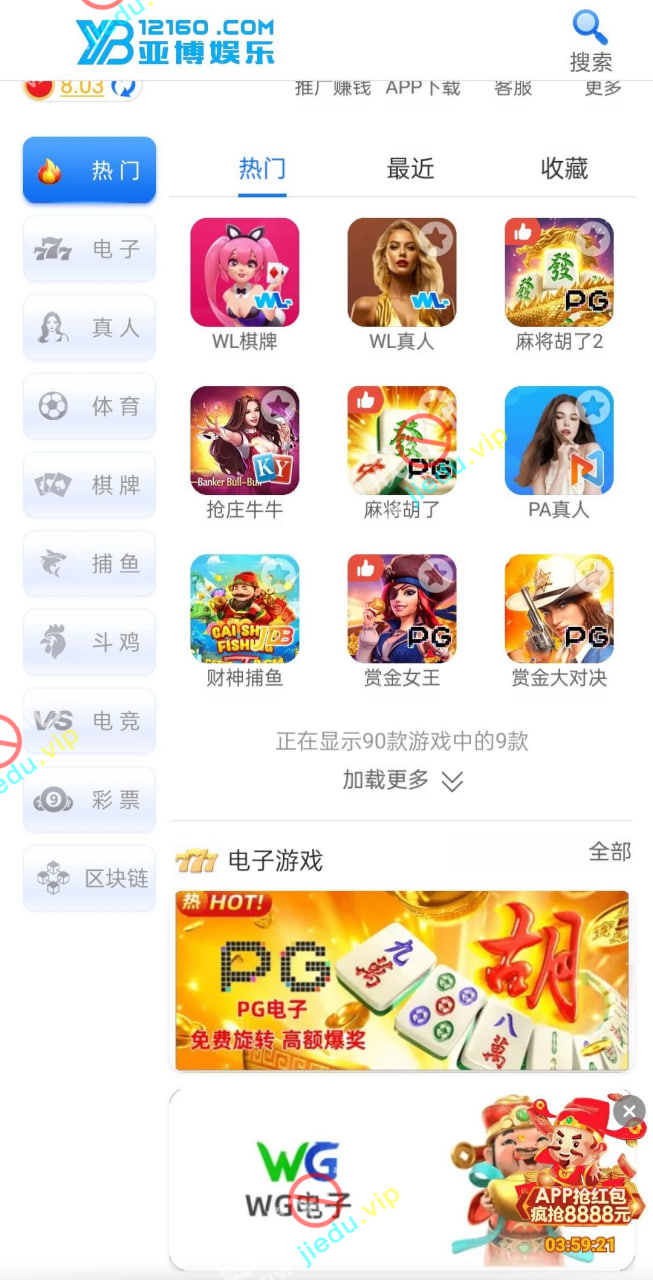Launch the WL棋牌 game
Image resolution: width=653 pixels, height=1280 pixels.
tap(245, 273)
